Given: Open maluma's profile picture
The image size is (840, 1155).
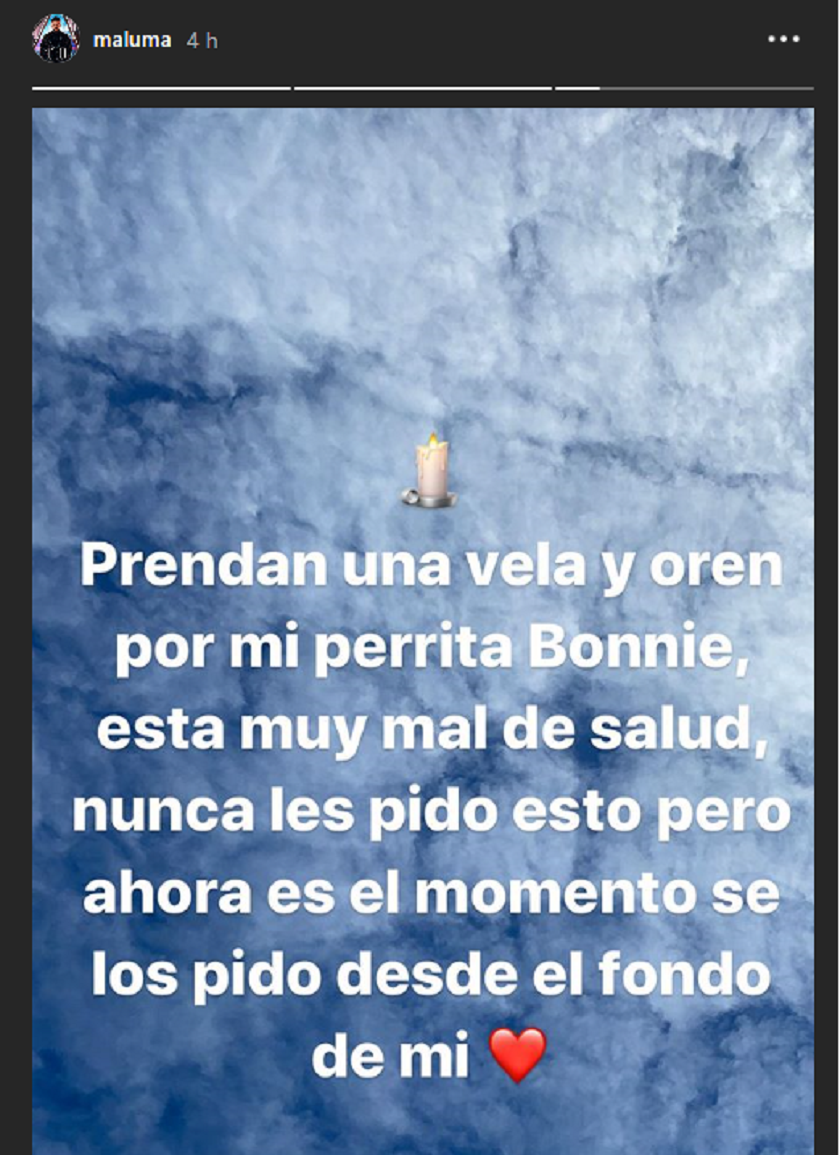Looking at the screenshot, I should click(x=56, y=41).
